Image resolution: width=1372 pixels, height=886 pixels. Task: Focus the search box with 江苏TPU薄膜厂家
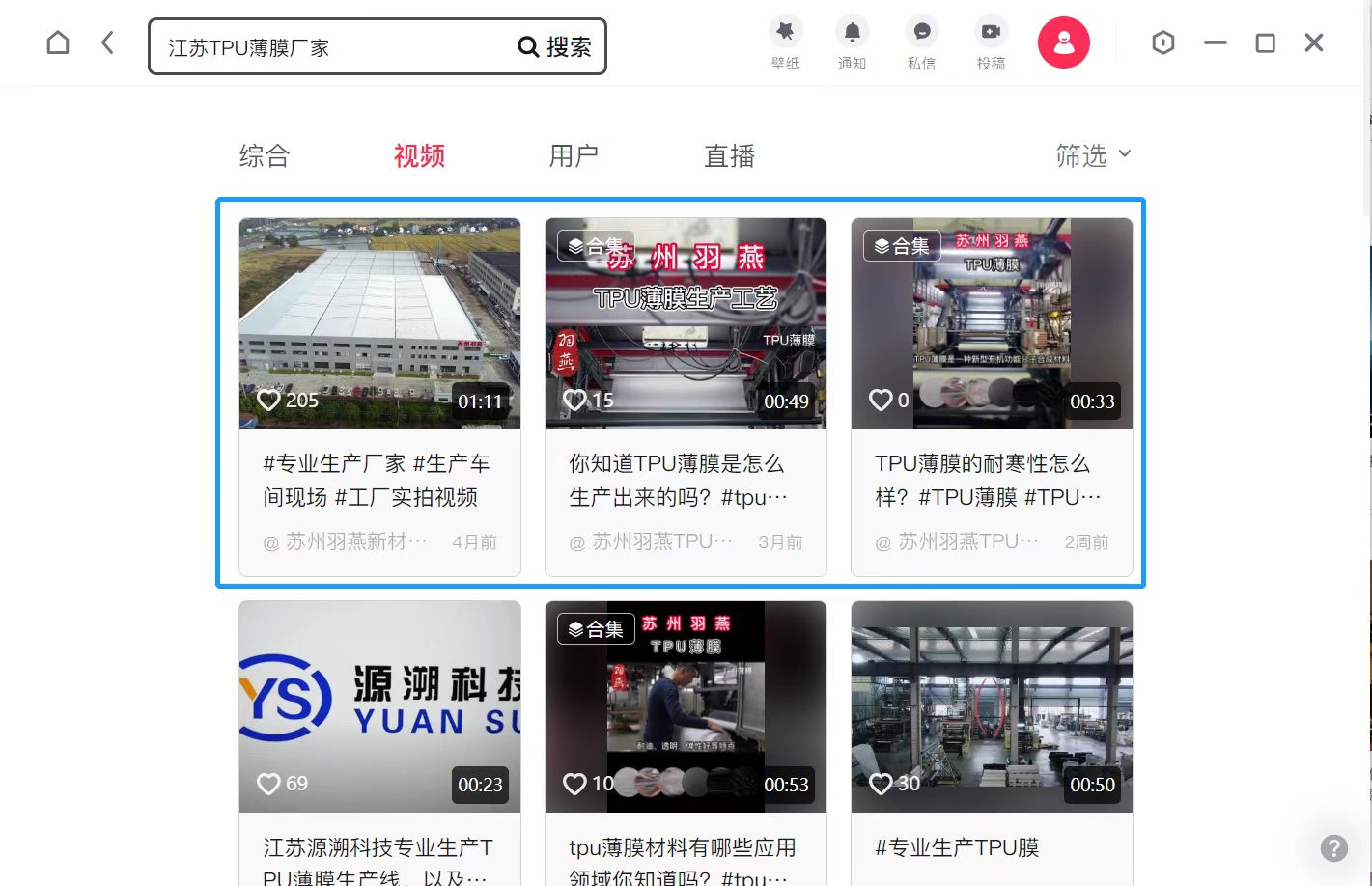coord(328,47)
